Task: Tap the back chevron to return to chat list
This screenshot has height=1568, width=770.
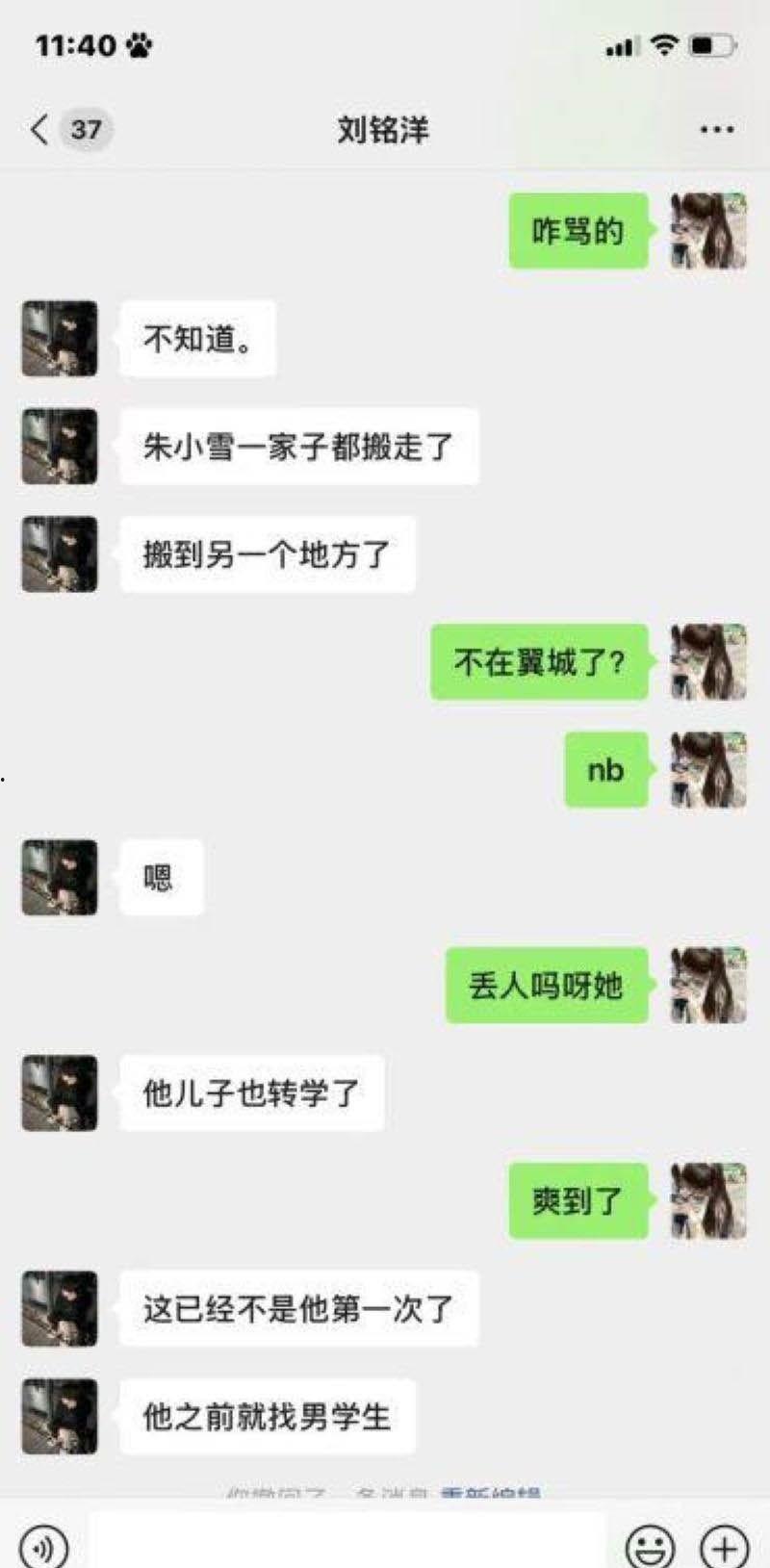Action: point(38,129)
